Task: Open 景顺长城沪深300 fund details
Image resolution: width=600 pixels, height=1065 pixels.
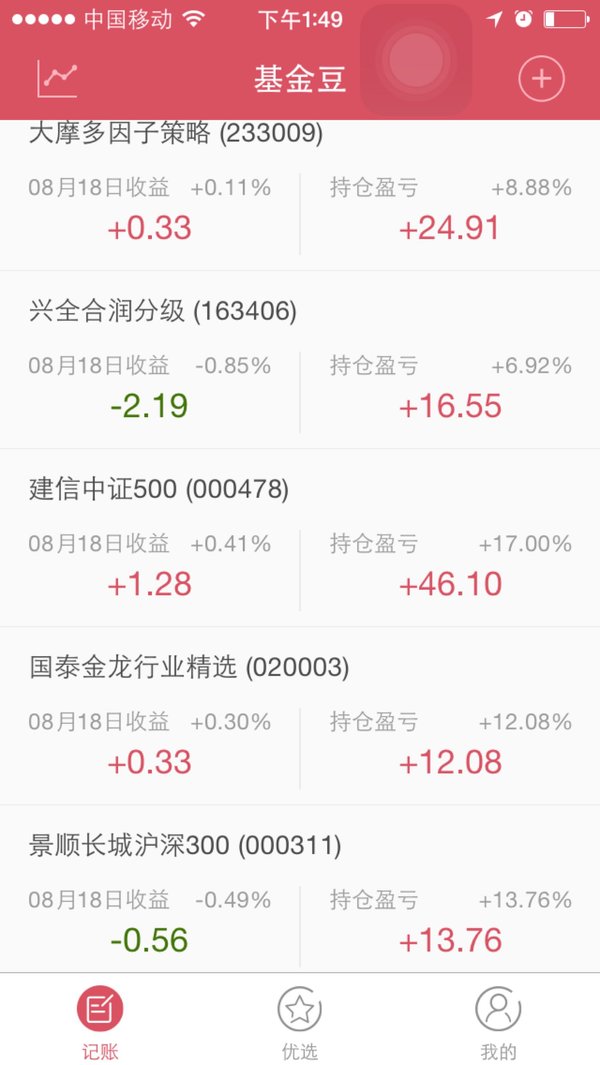Action: pos(300,889)
